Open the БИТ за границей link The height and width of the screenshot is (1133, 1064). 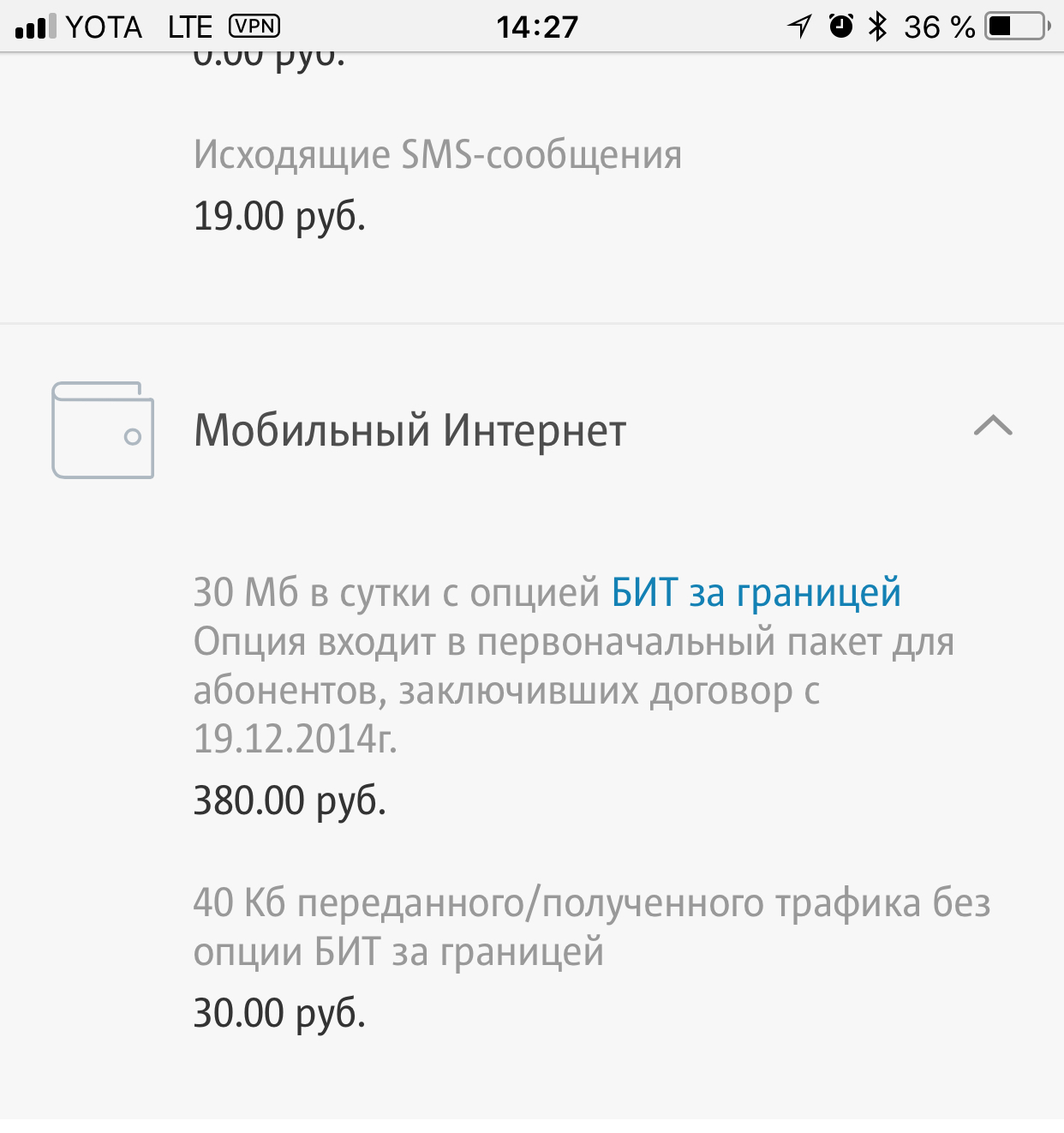tap(756, 593)
